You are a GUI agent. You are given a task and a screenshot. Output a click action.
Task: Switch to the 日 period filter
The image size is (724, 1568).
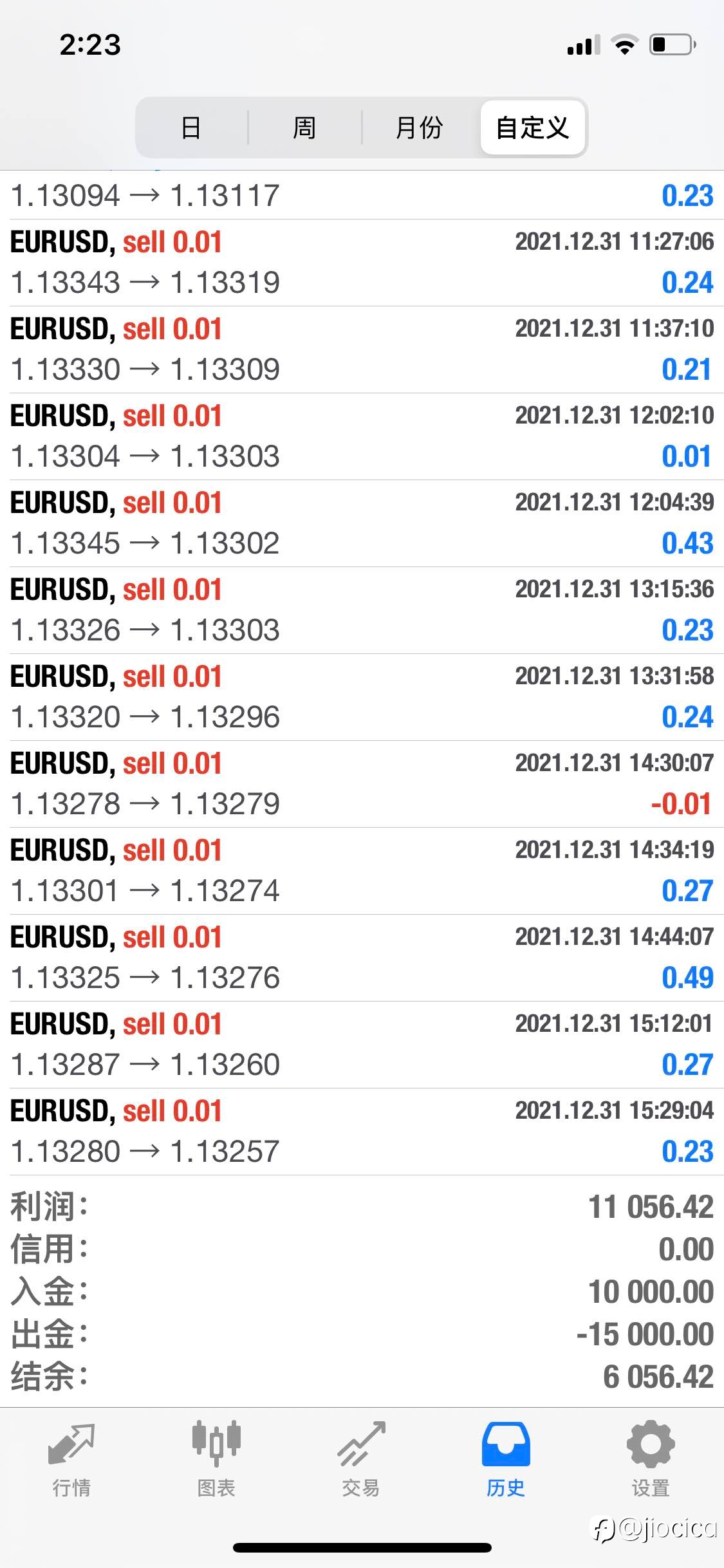point(191,127)
